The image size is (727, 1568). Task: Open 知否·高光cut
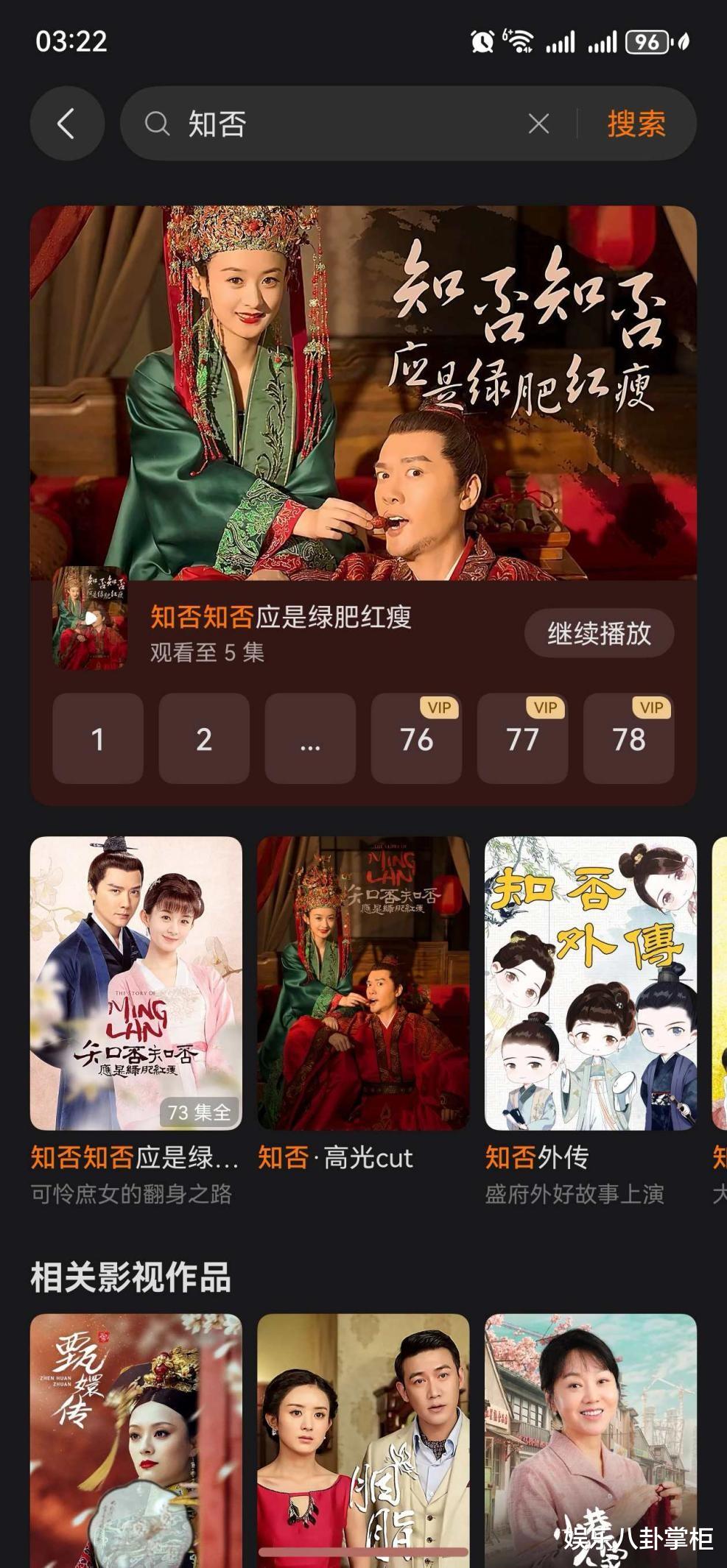coord(363,983)
